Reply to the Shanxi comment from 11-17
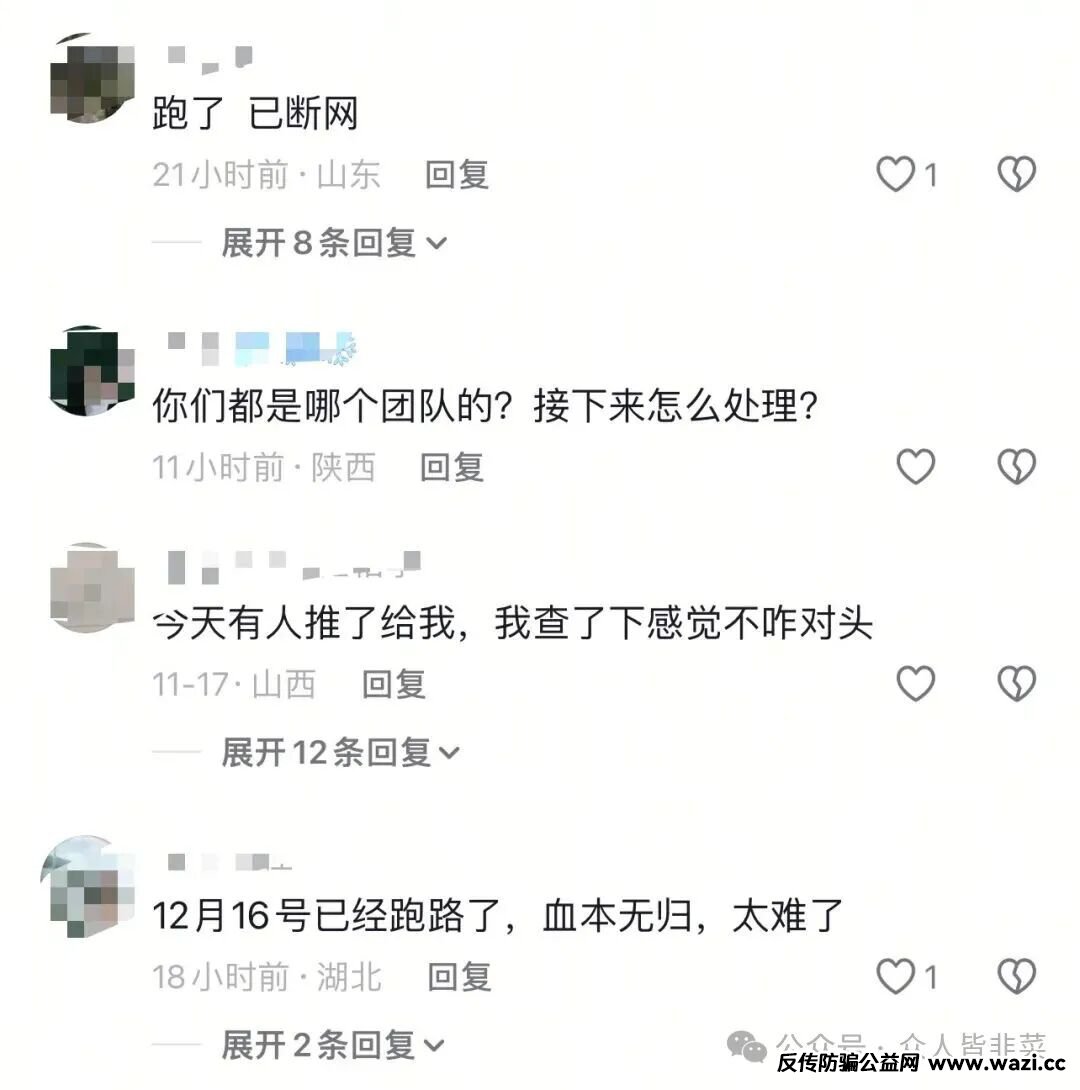The image size is (1080, 1090). [393, 685]
